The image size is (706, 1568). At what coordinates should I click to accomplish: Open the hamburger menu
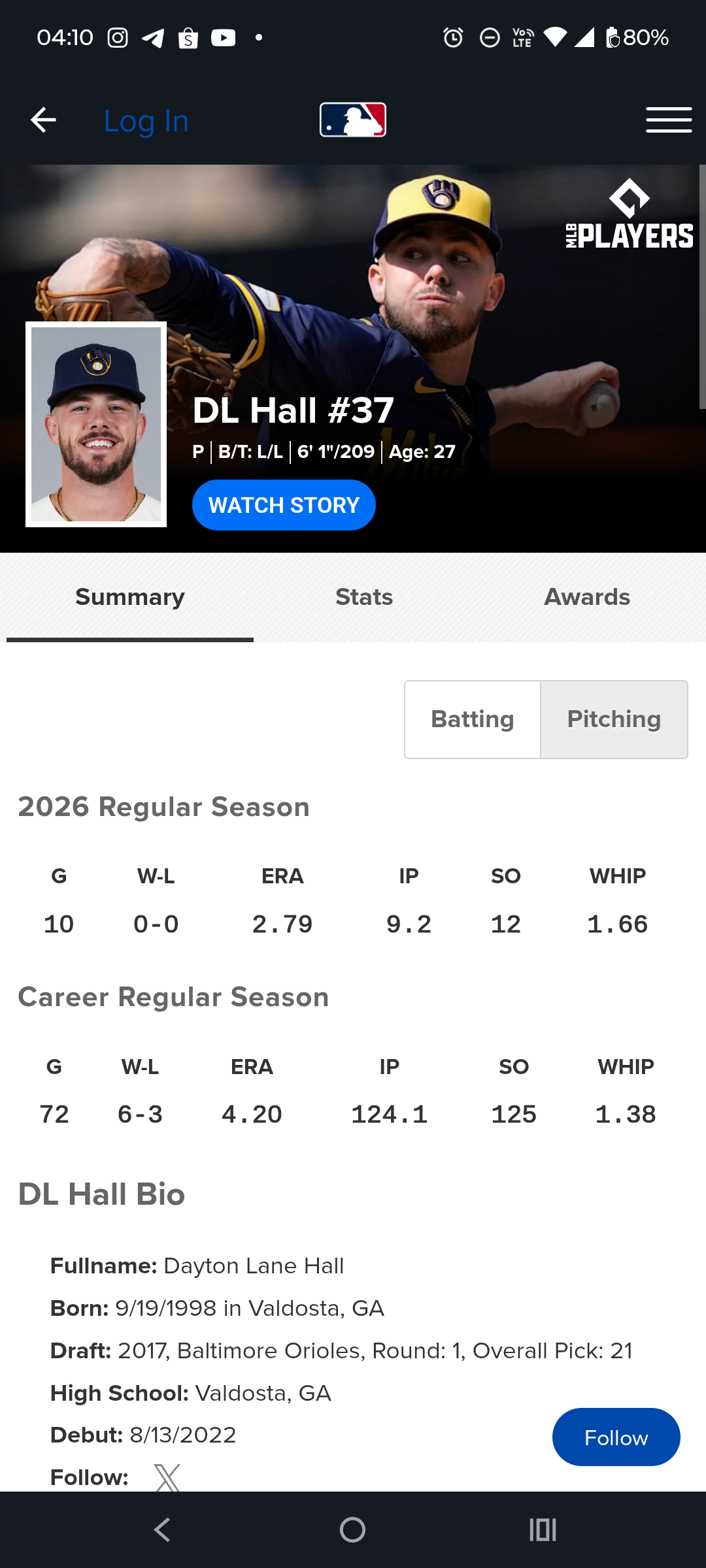[x=669, y=120]
